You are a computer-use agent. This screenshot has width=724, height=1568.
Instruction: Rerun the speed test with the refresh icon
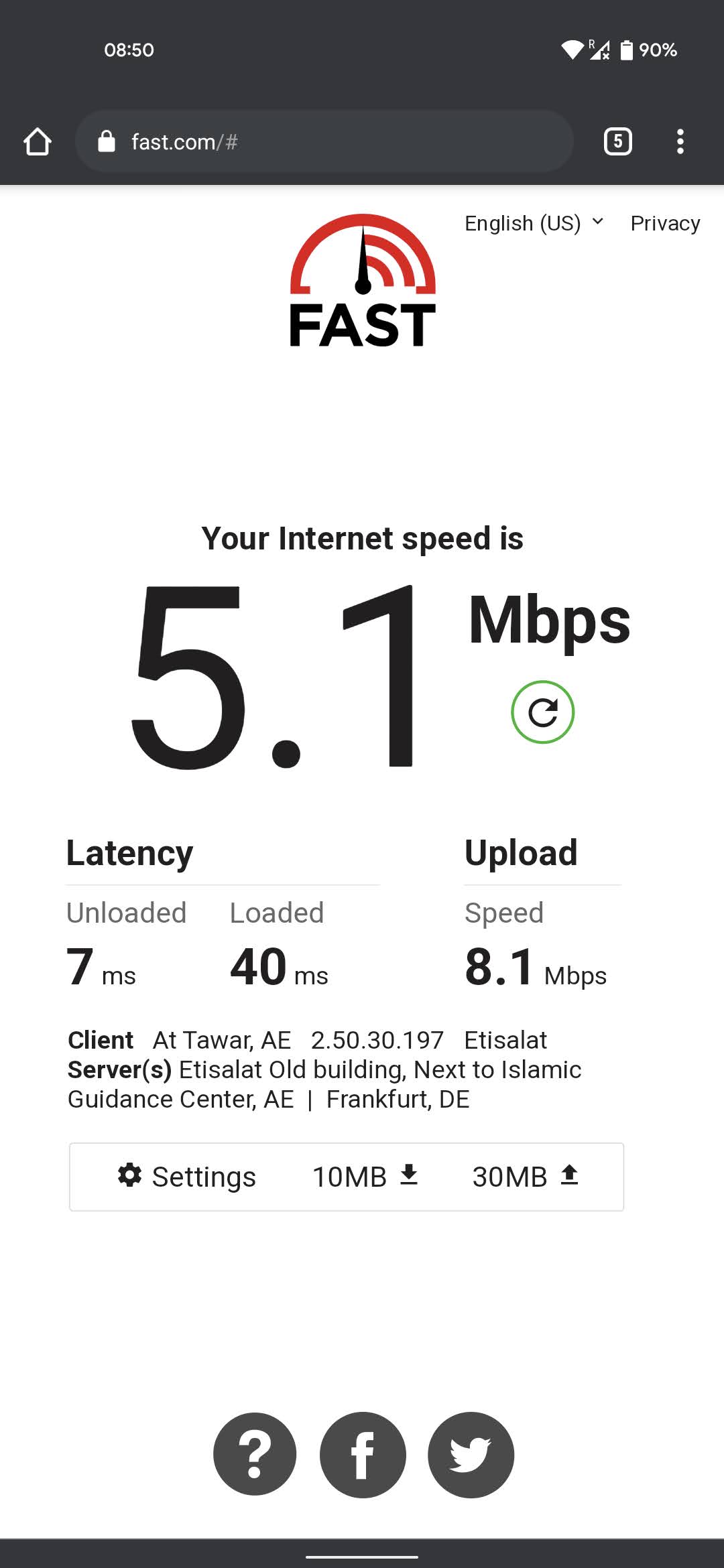click(543, 712)
